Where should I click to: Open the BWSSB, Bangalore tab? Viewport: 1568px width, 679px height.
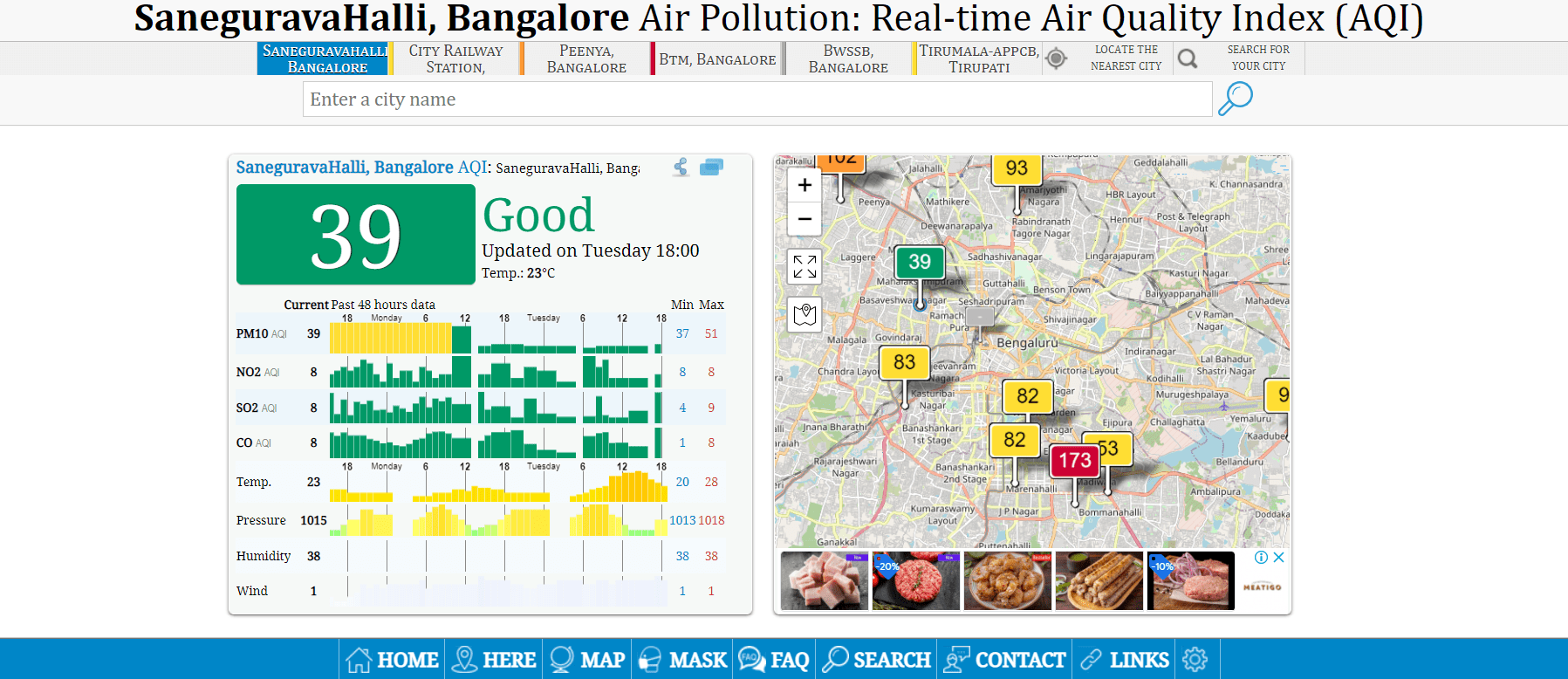(x=847, y=58)
